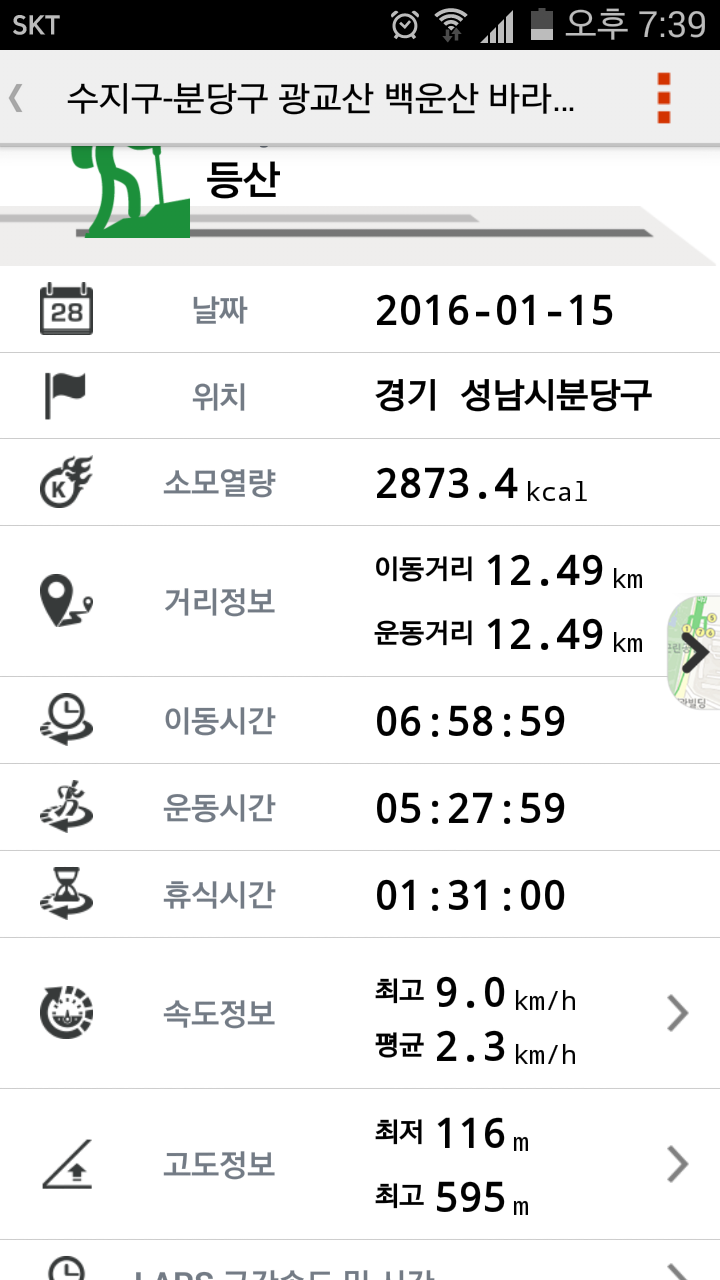This screenshot has width=720, height=1280.
Task: Open the map thumbnail with the arrow
Action: [695, 651]
